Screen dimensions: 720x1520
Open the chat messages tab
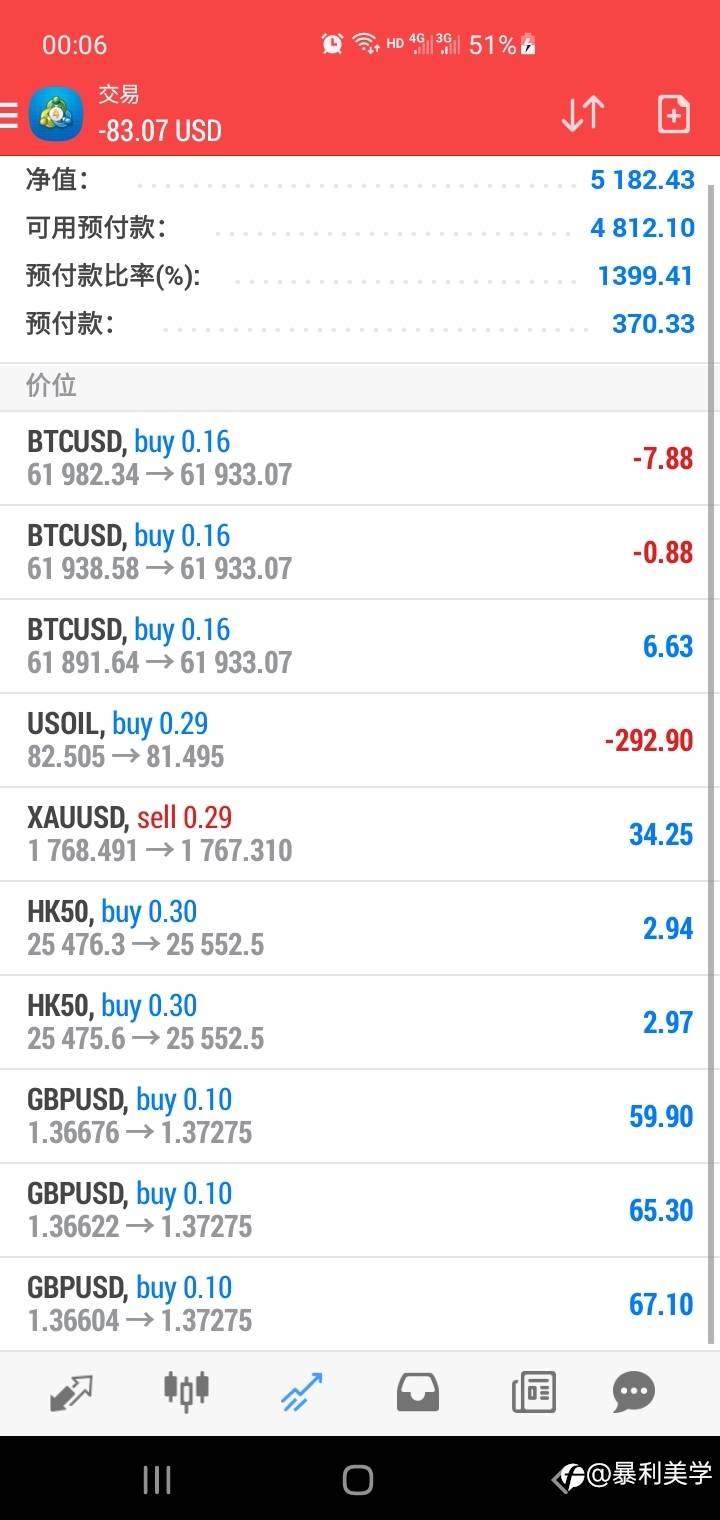point(634,1392)
